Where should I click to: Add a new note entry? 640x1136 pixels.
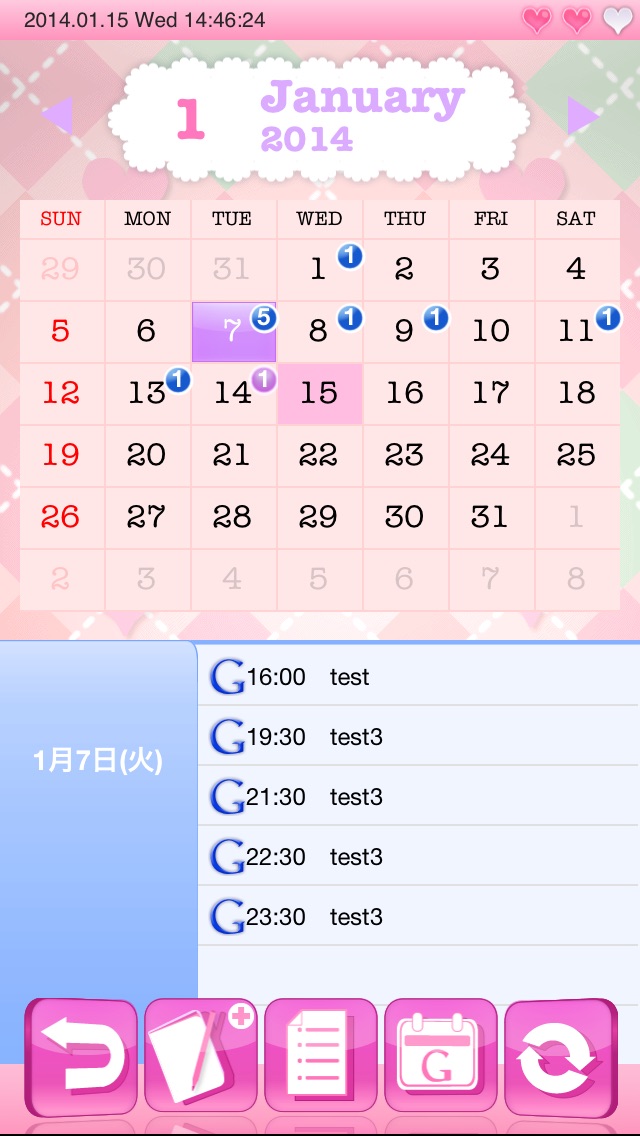pos(201,1058)
